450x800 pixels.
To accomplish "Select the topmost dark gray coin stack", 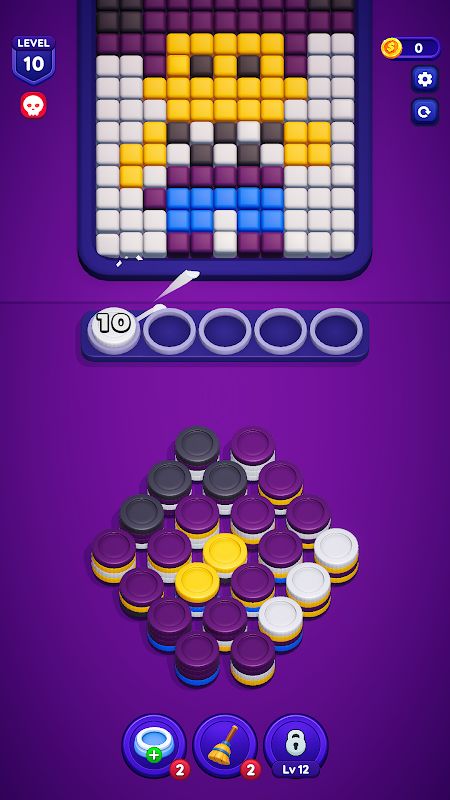I will pos(197,451).
